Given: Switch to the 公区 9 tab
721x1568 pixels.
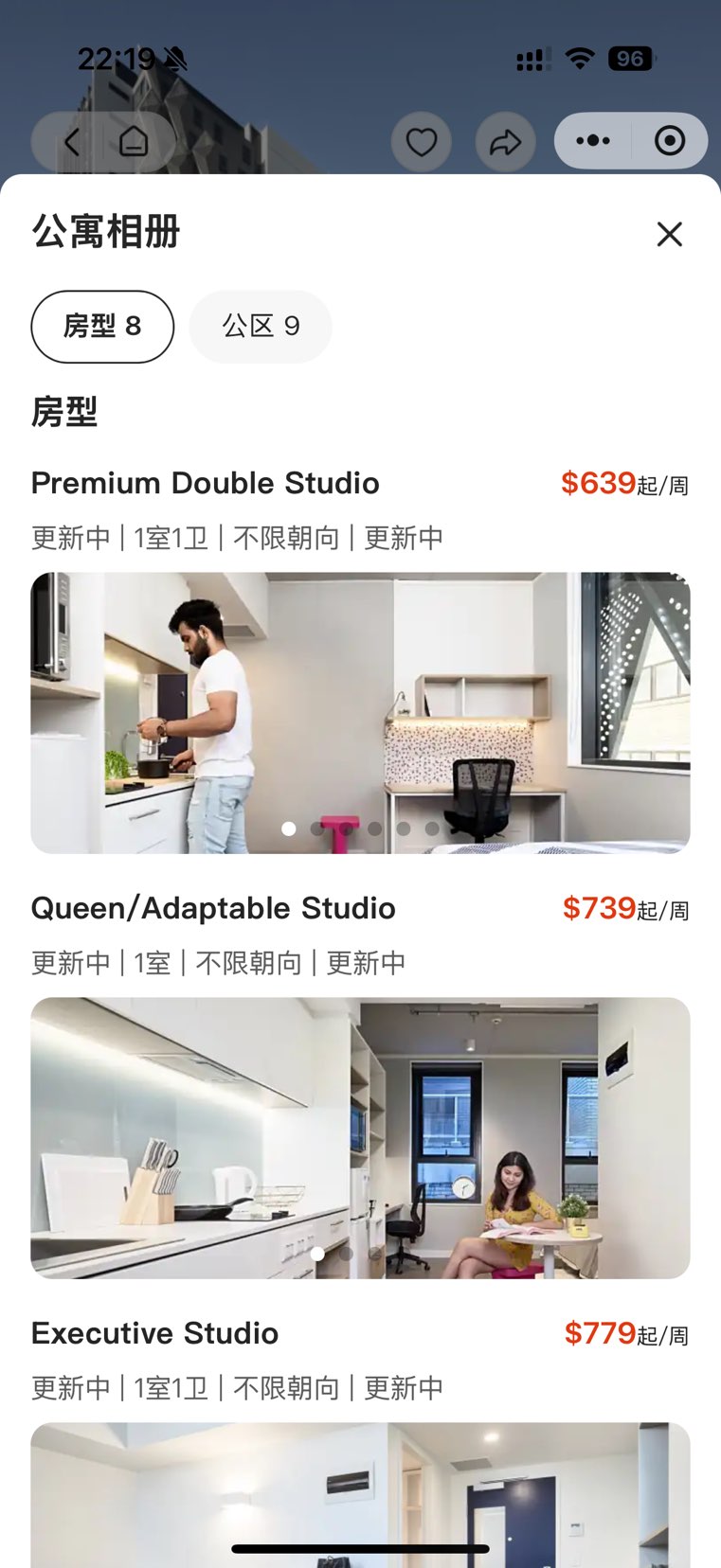Looking at the screenshot, I should (x=261, y=327).
